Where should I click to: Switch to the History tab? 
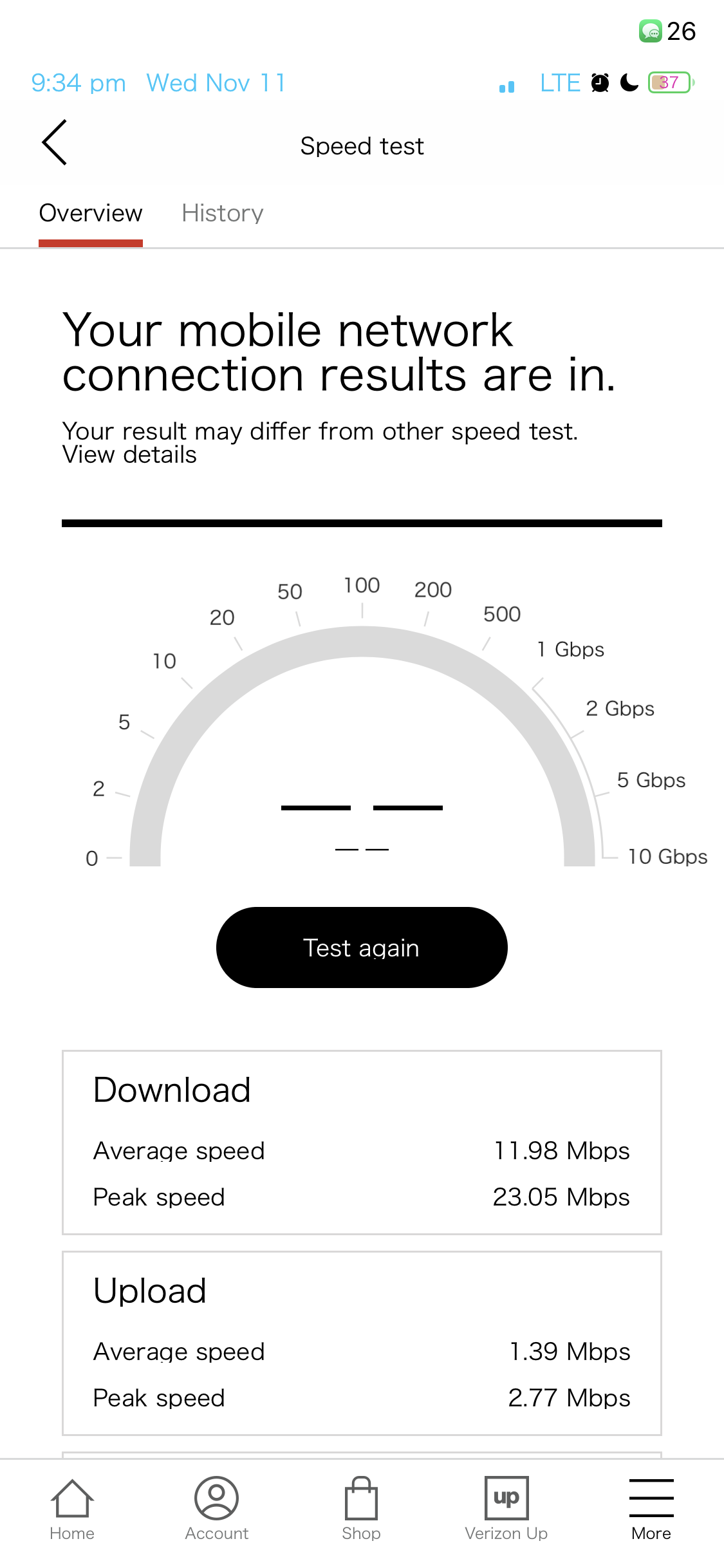(x=222, y=214)
